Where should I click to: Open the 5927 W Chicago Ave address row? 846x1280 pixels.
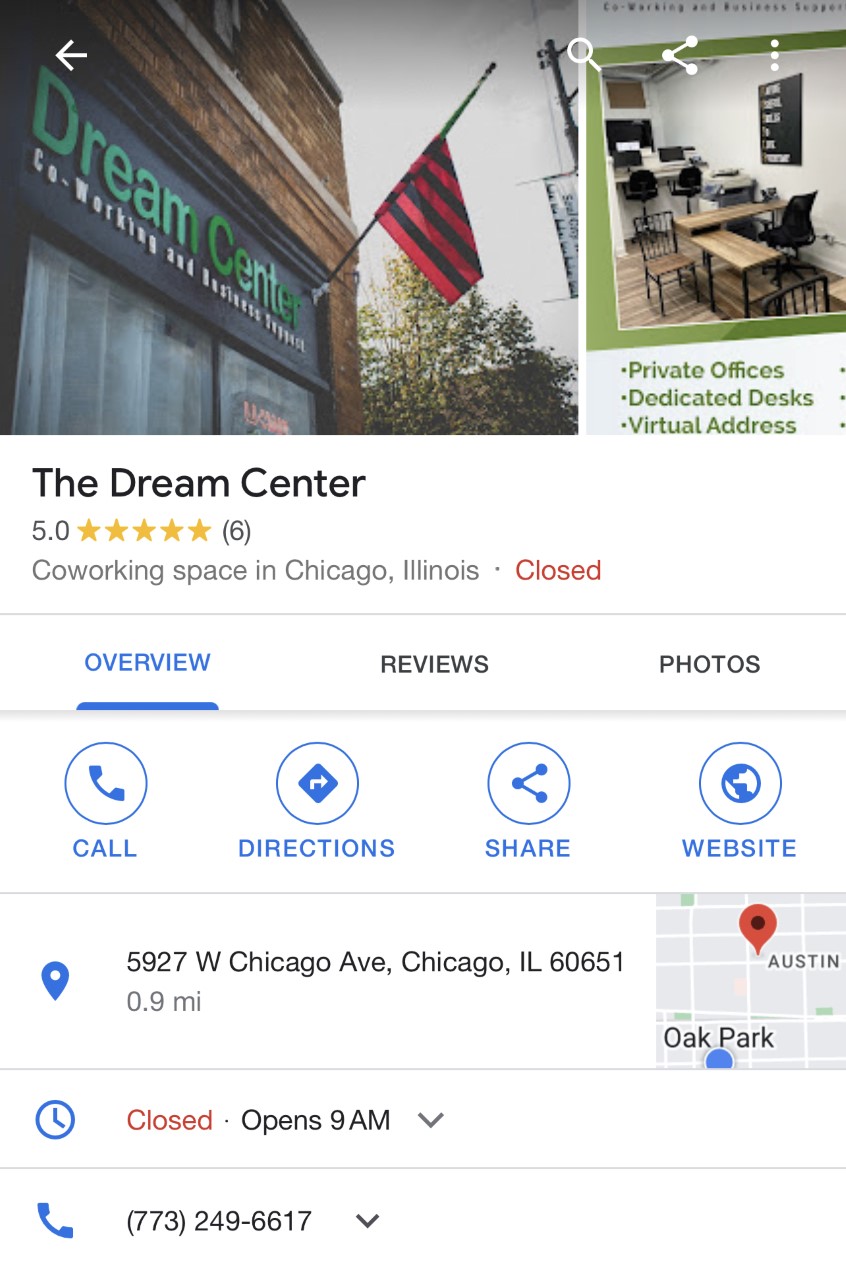pos(375,980)
